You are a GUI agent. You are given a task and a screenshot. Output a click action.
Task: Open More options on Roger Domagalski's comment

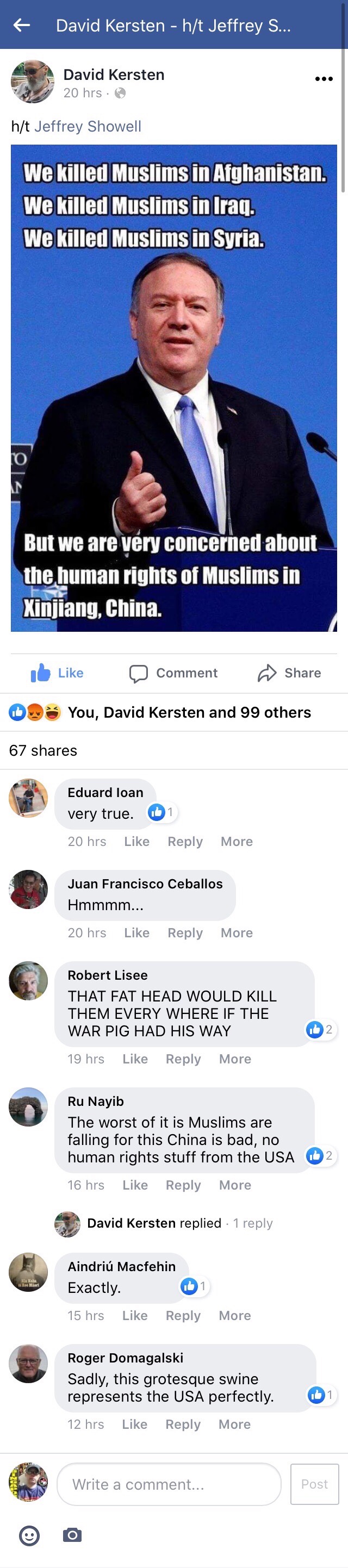pos(234,1424)
